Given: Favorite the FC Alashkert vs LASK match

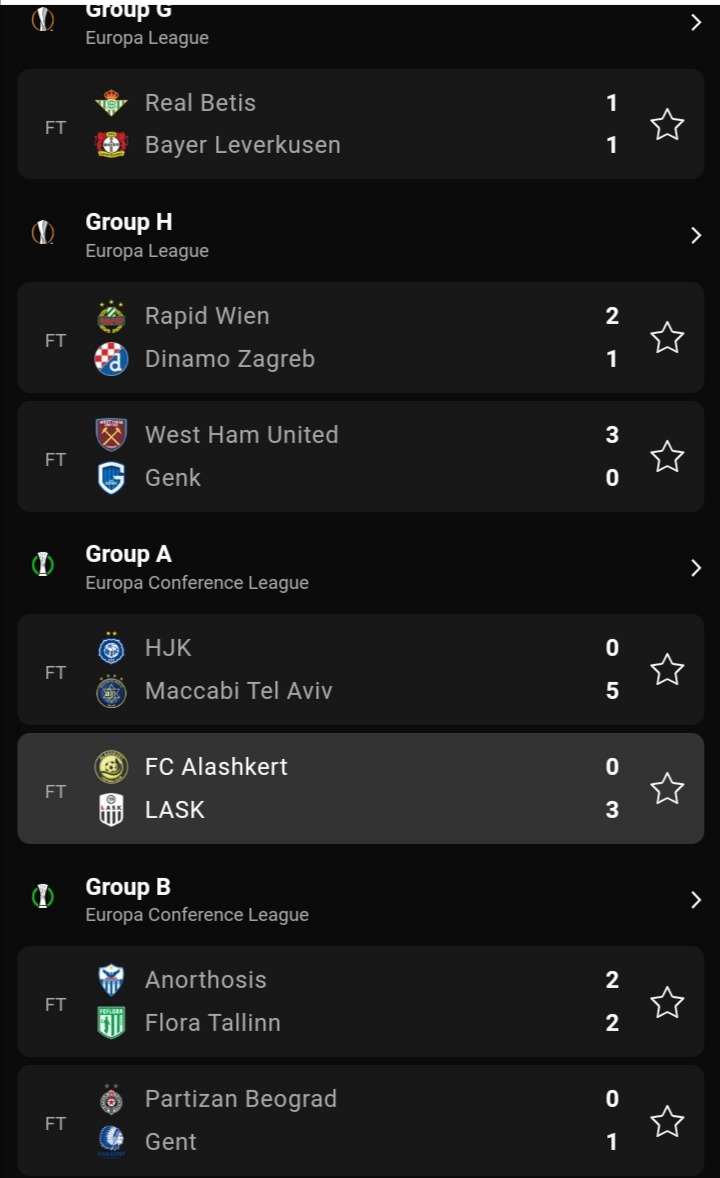Looking at the screenshot, I should 667,789.
